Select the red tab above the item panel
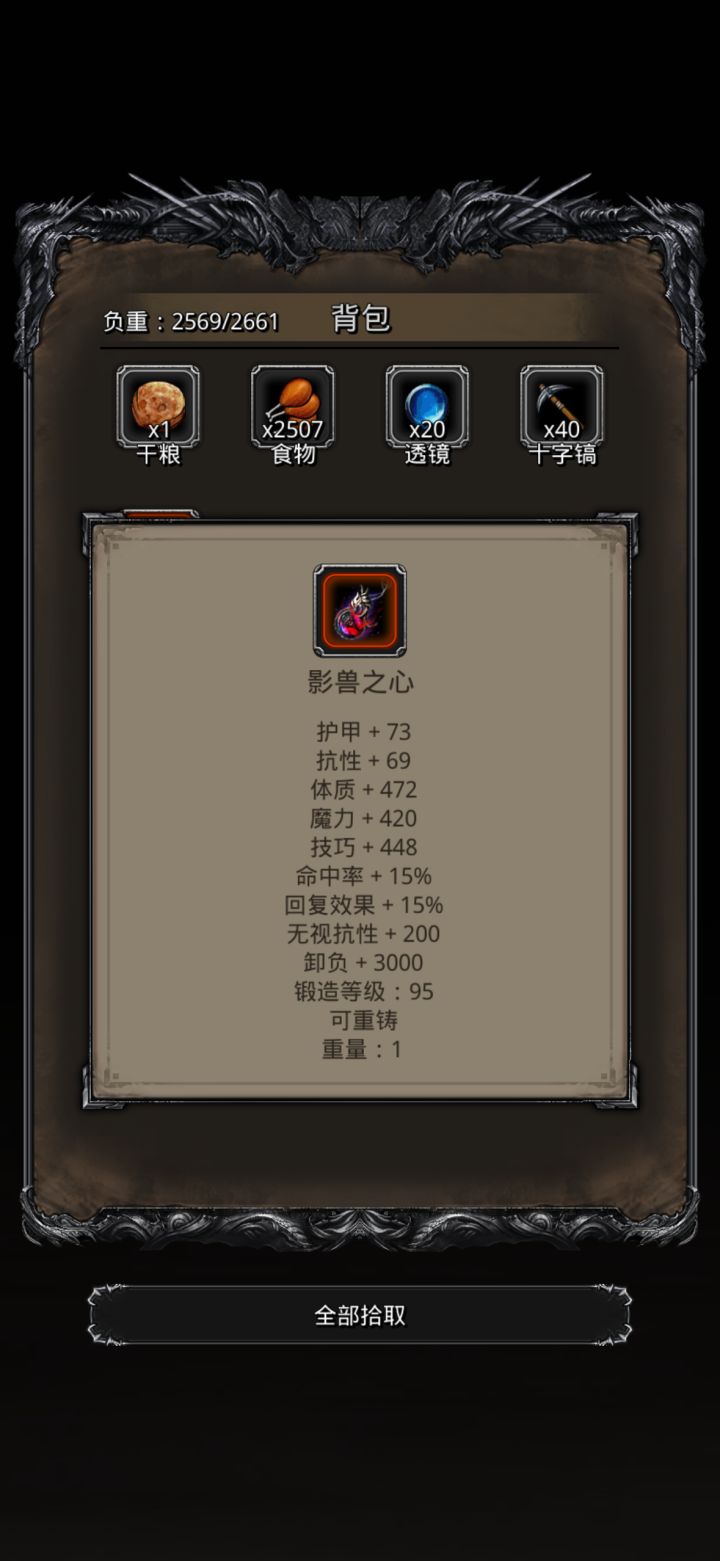 tap(158, 512)
